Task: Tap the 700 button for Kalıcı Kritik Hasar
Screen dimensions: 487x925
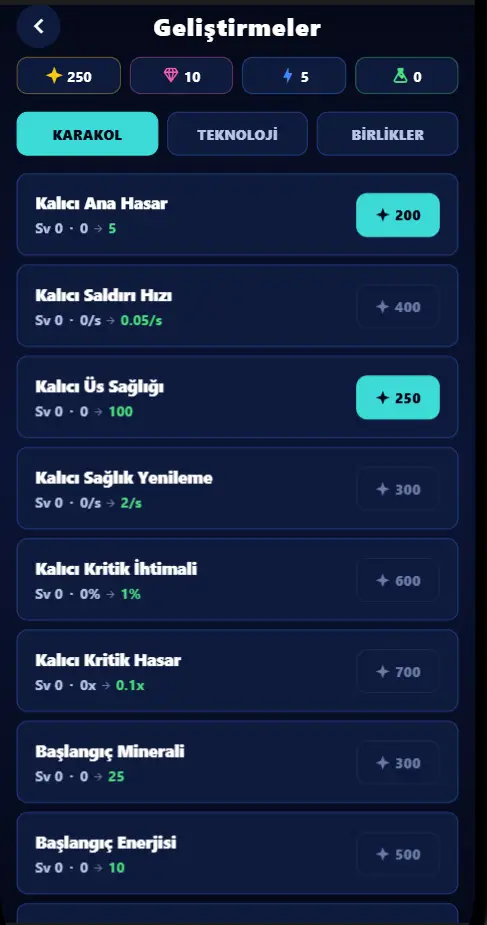Action: 398,671
